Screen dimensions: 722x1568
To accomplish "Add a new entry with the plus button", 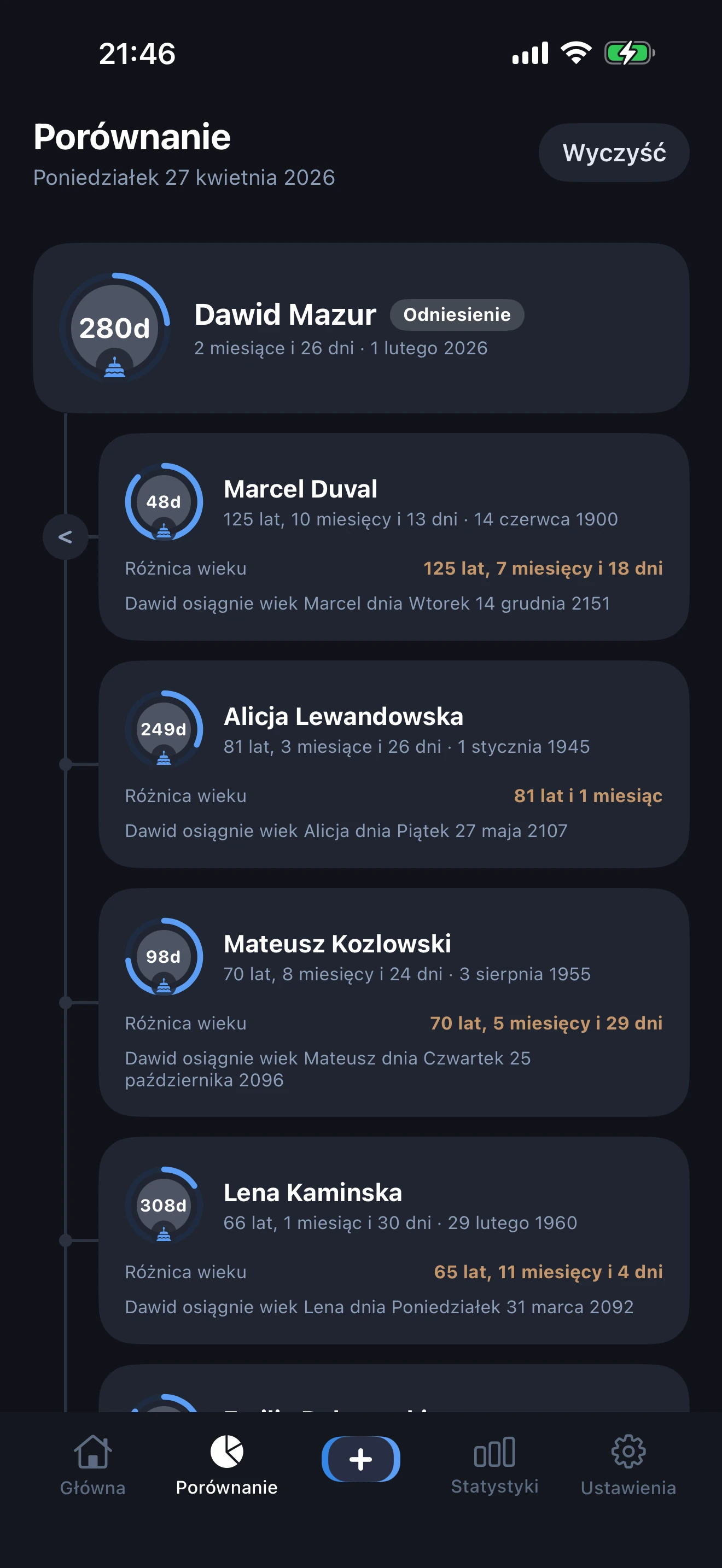I will [x=360, y=1459].
